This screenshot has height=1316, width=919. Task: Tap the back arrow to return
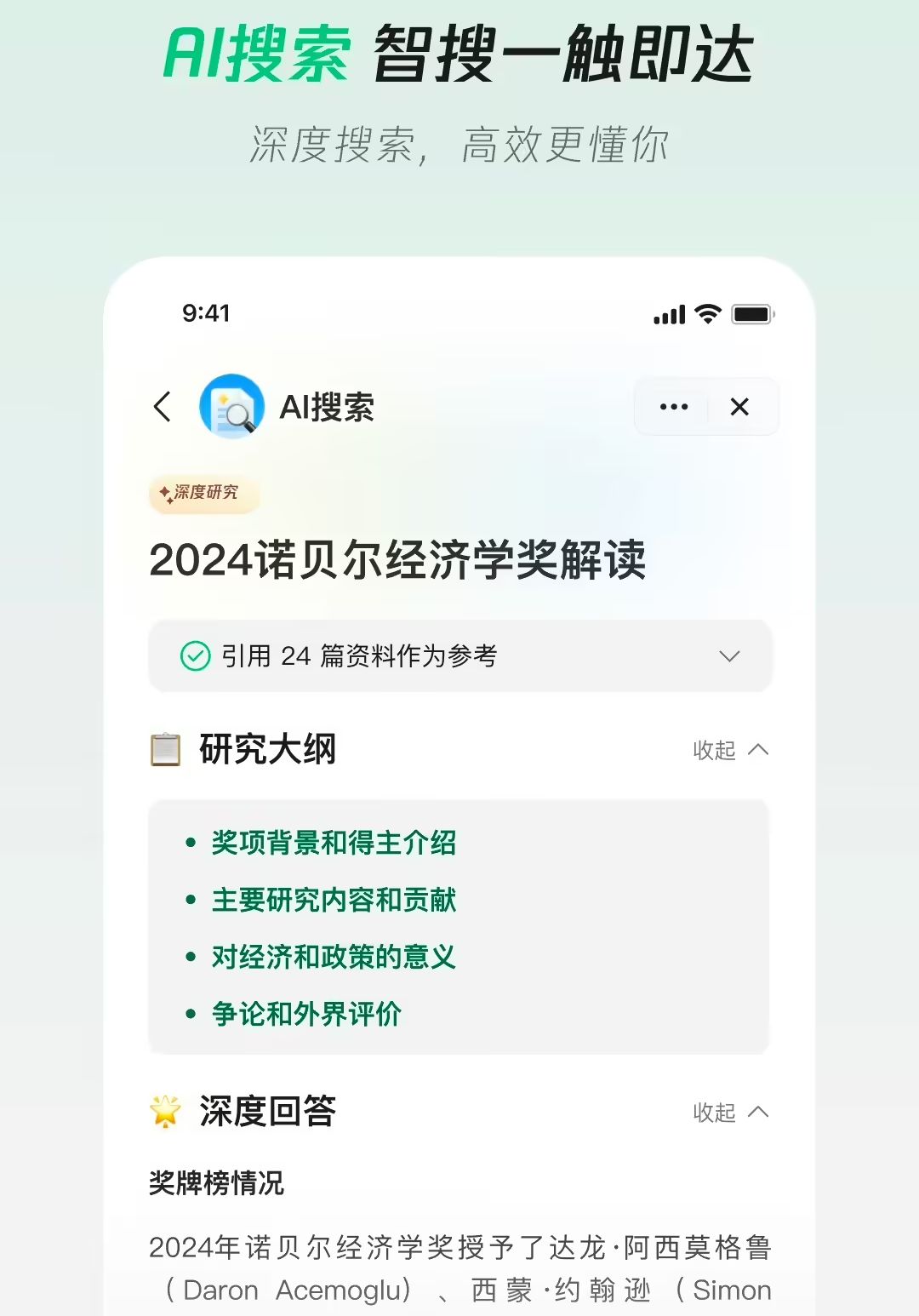point(163,407)
